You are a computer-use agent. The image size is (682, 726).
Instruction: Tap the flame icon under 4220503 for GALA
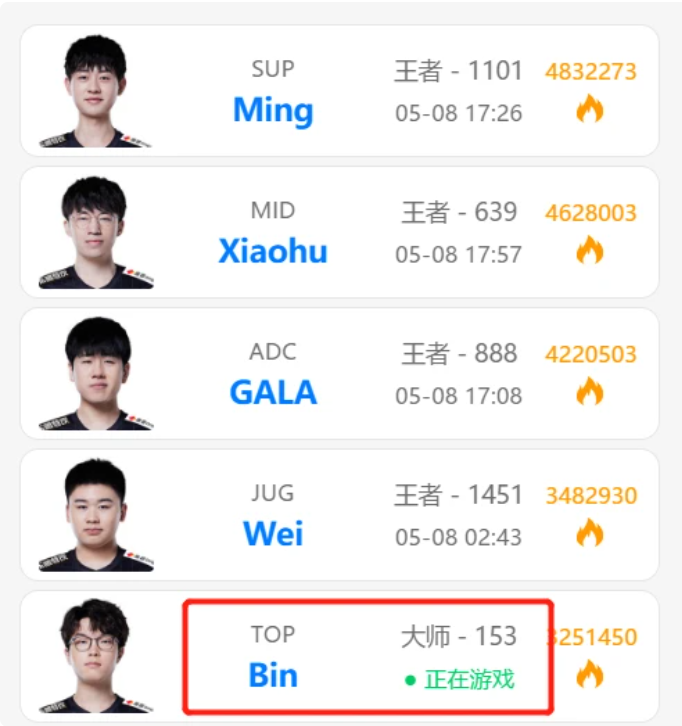click(590, 390)
